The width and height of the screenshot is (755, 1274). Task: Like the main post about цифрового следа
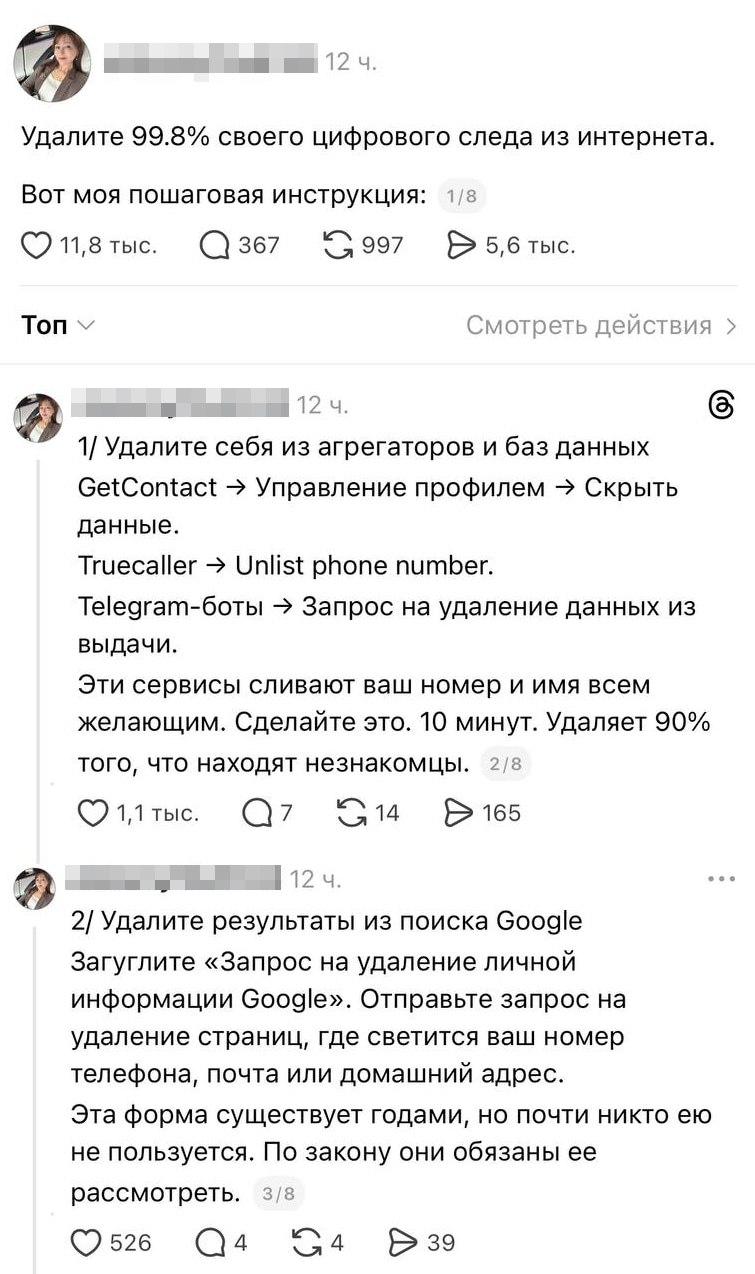click(x=37, y=245)
